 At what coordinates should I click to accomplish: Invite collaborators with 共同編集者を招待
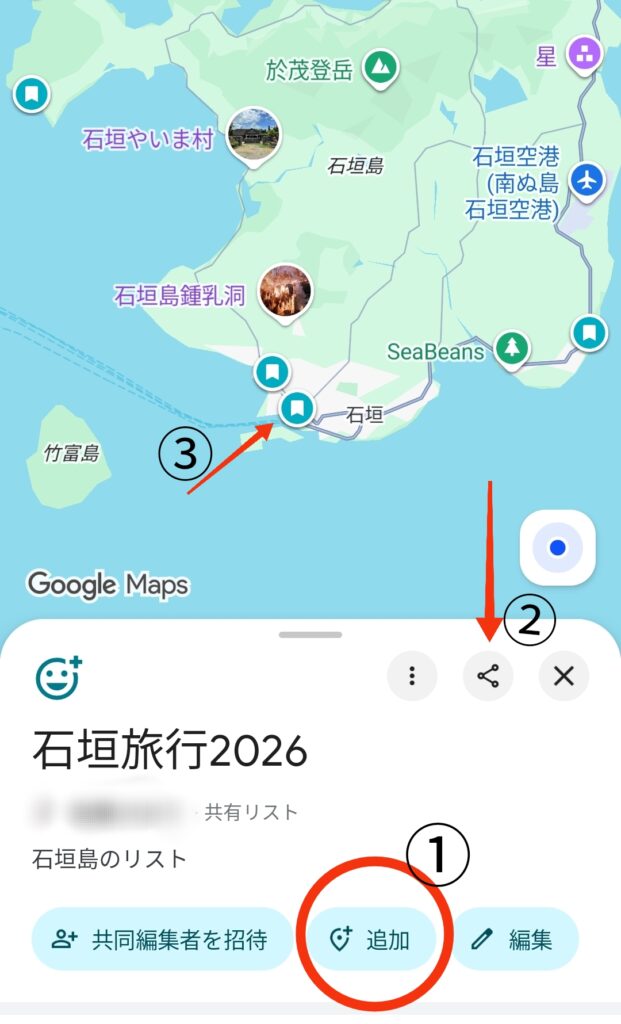pos(160,940)
